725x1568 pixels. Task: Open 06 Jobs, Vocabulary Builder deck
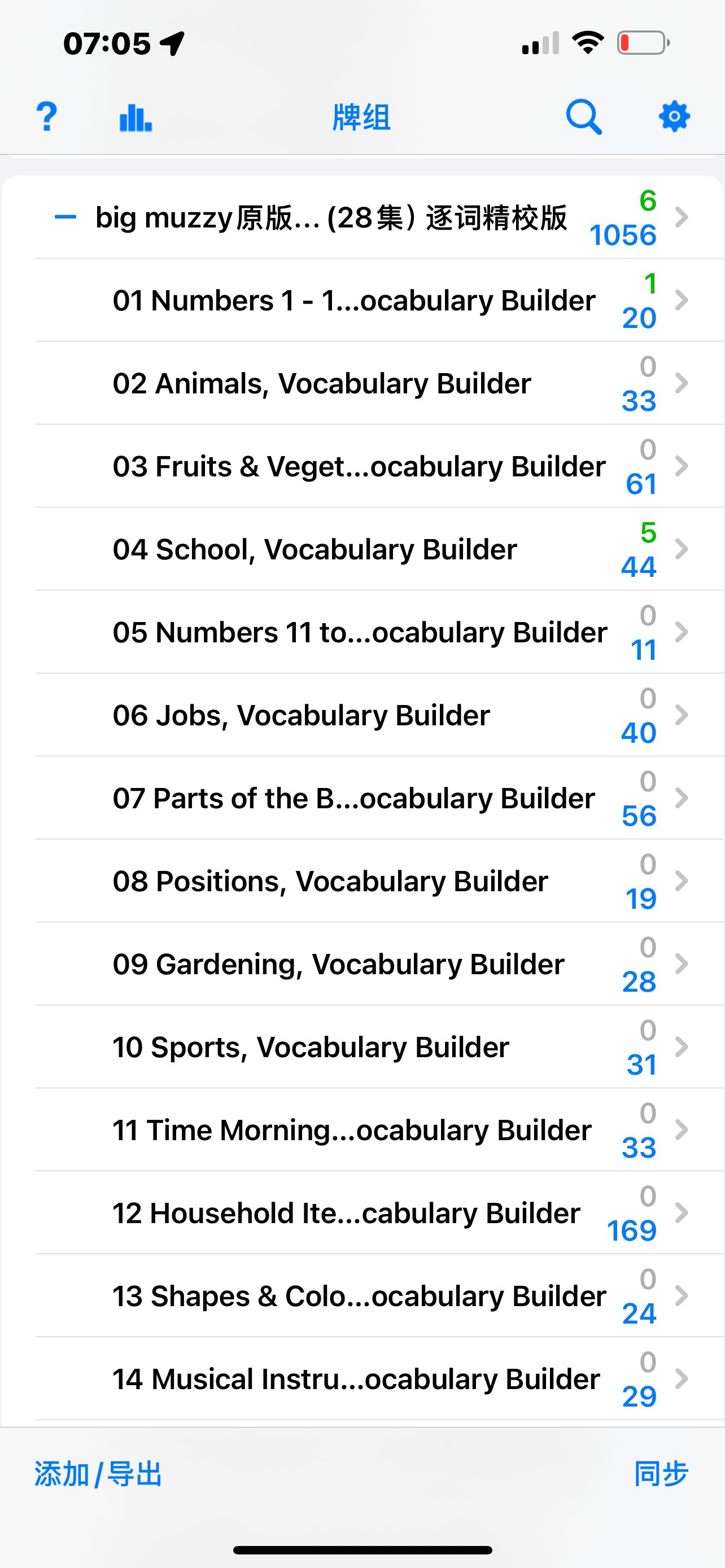click(379, 715)
